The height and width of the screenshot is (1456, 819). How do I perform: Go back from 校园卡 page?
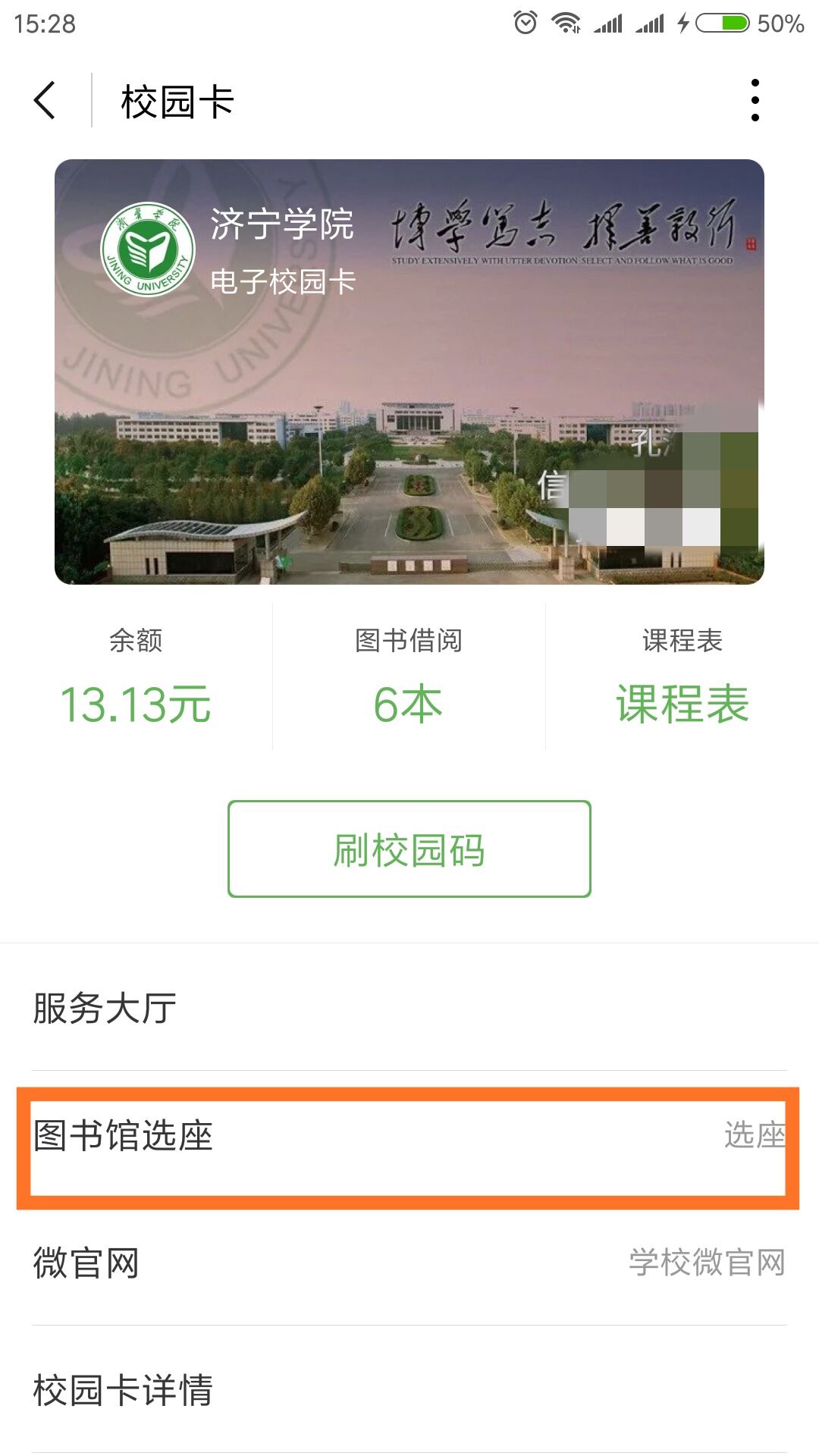tap(45, 101)
